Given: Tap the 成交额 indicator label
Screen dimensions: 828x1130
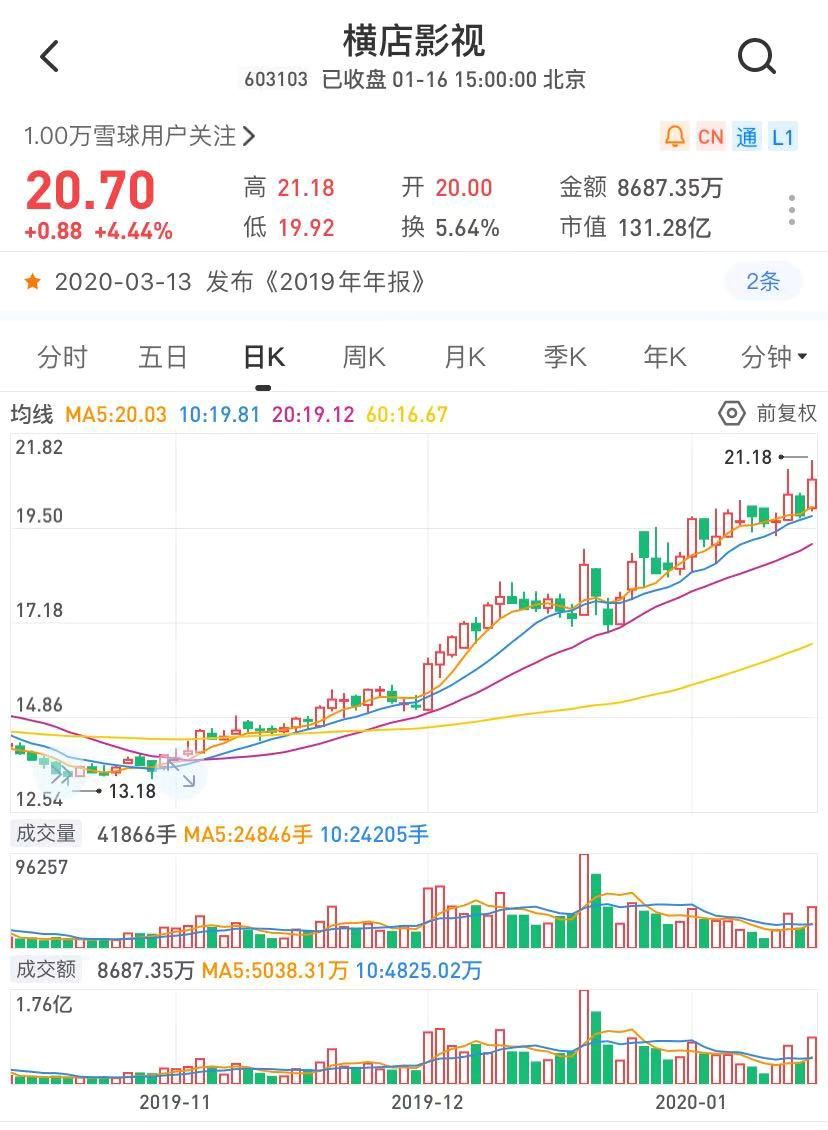Looking at the screenshot, I should click(x=44, y=969).
